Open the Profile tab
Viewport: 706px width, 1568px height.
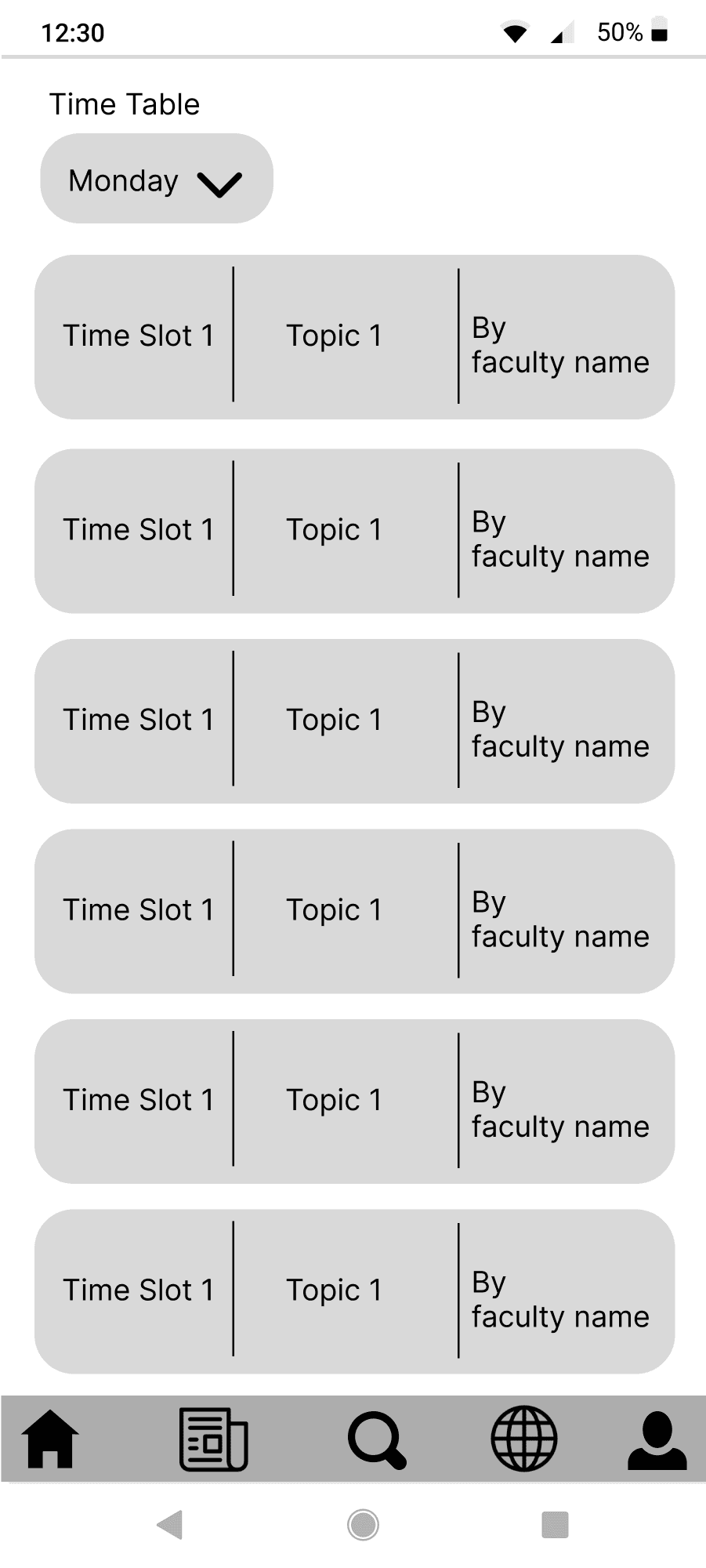(657, 1439)
